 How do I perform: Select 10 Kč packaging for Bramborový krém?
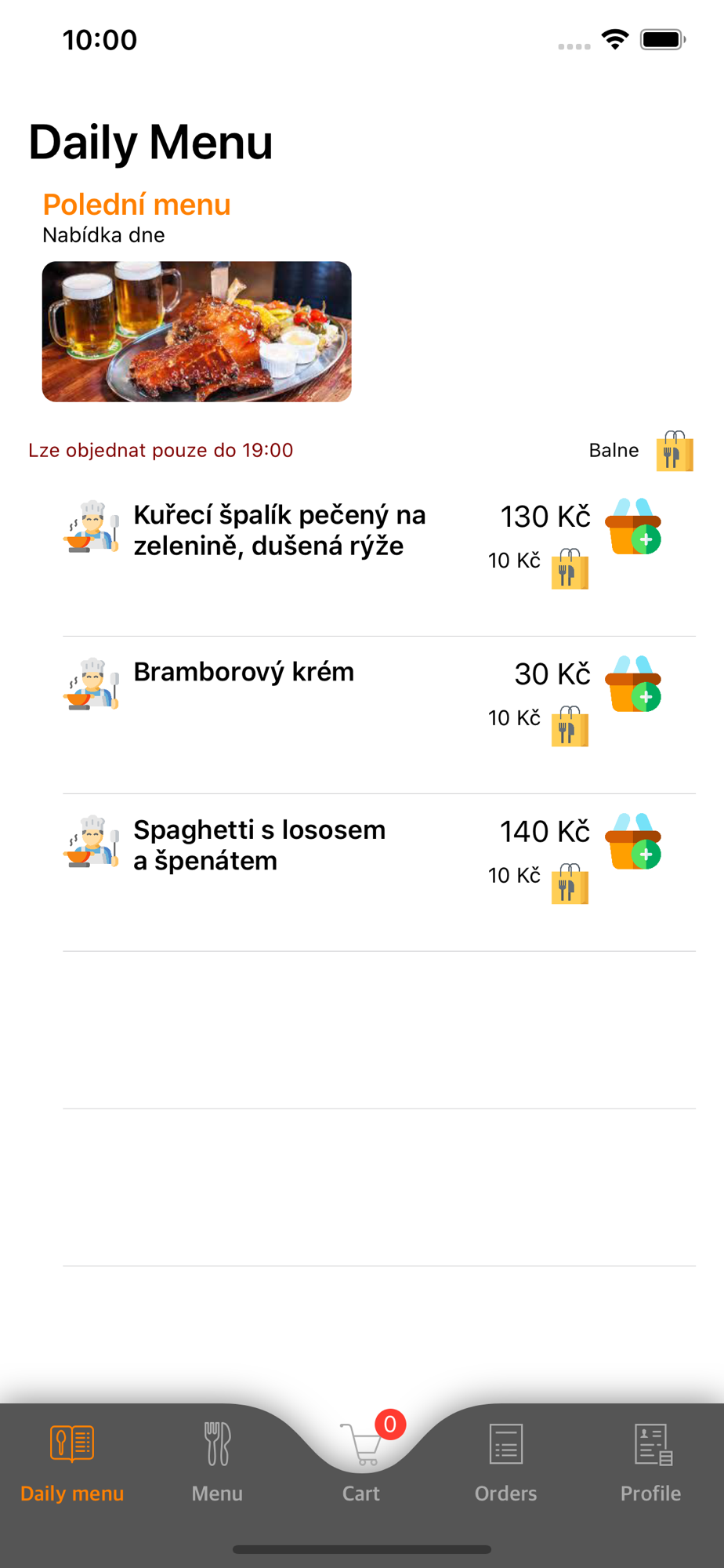click(x=570, y=727)
